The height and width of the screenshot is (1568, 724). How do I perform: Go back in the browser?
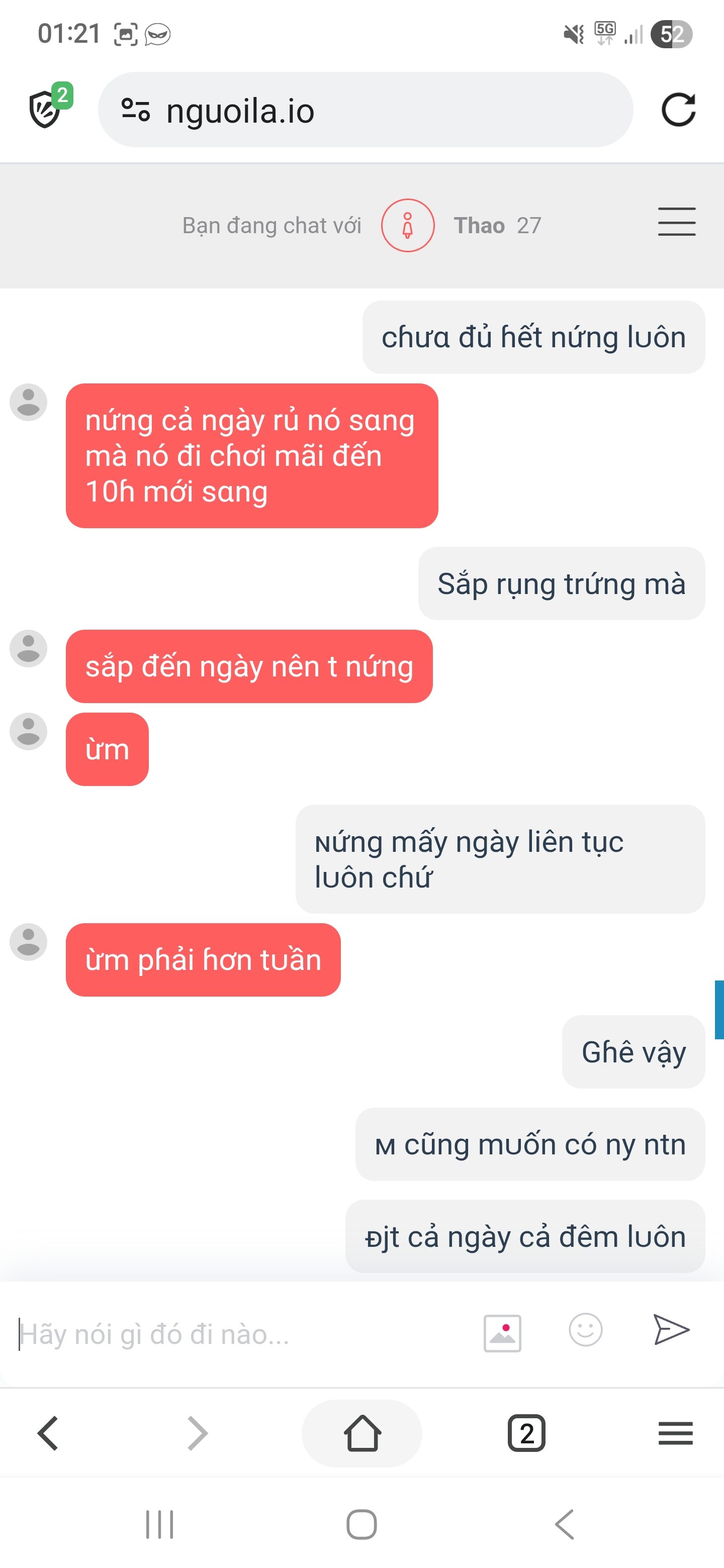click(47, 1433)
